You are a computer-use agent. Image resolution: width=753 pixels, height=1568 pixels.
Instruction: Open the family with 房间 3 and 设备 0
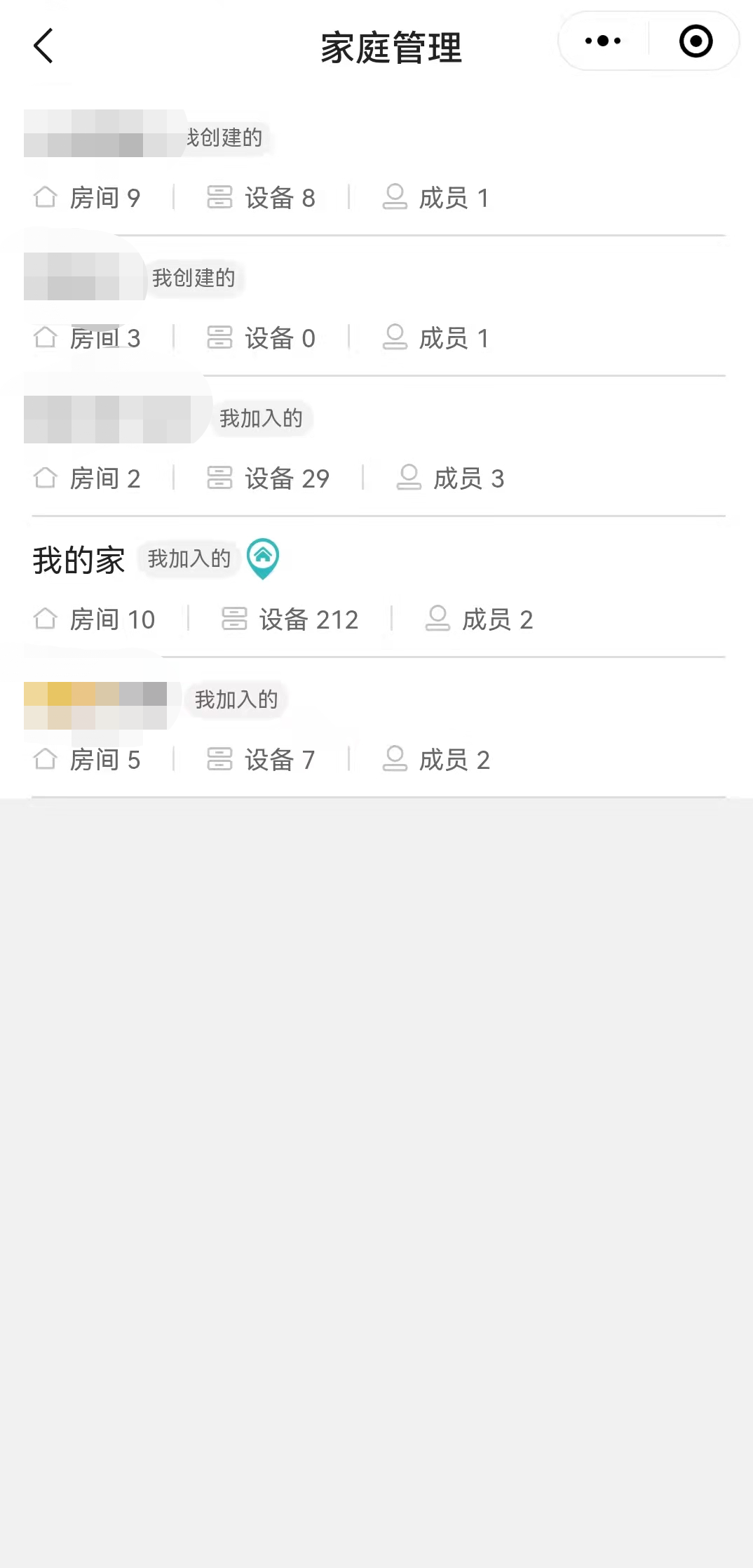377,309
